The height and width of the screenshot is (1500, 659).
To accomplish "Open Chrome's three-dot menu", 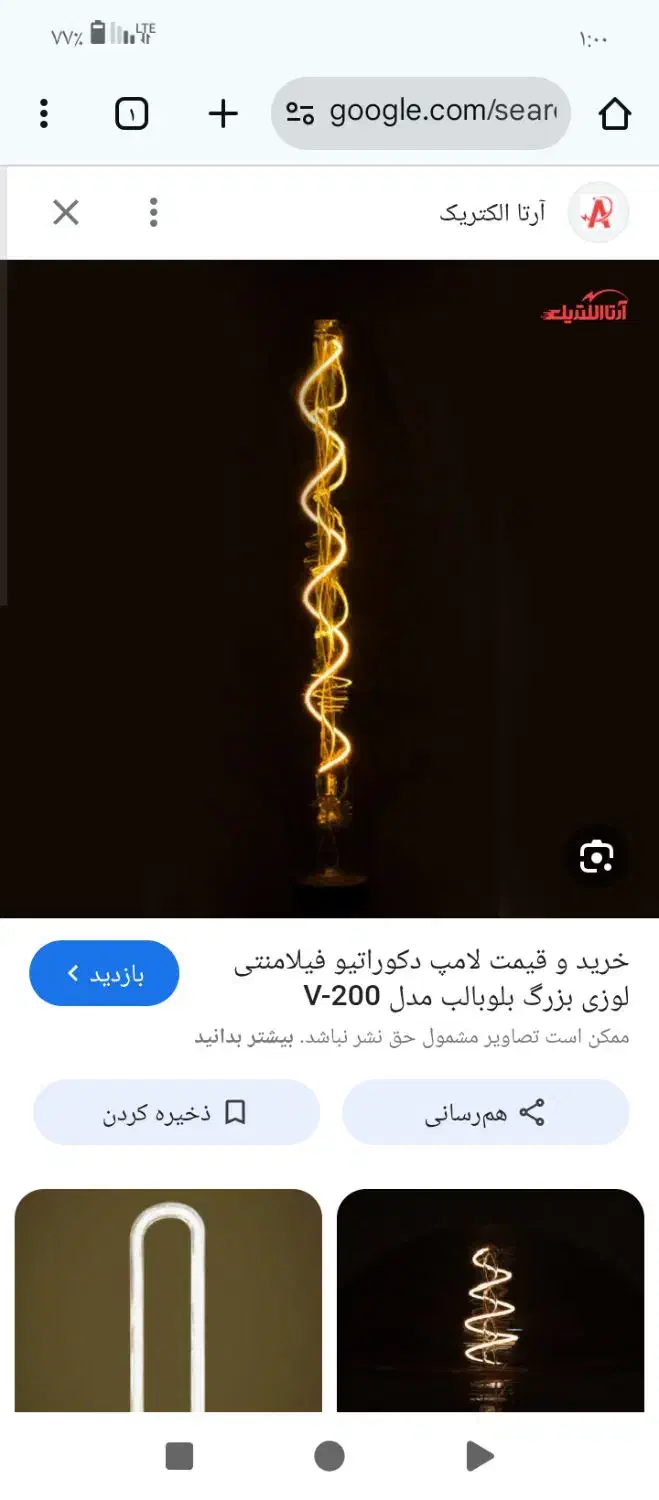I will pyautogui.click(x=43, y=114).
